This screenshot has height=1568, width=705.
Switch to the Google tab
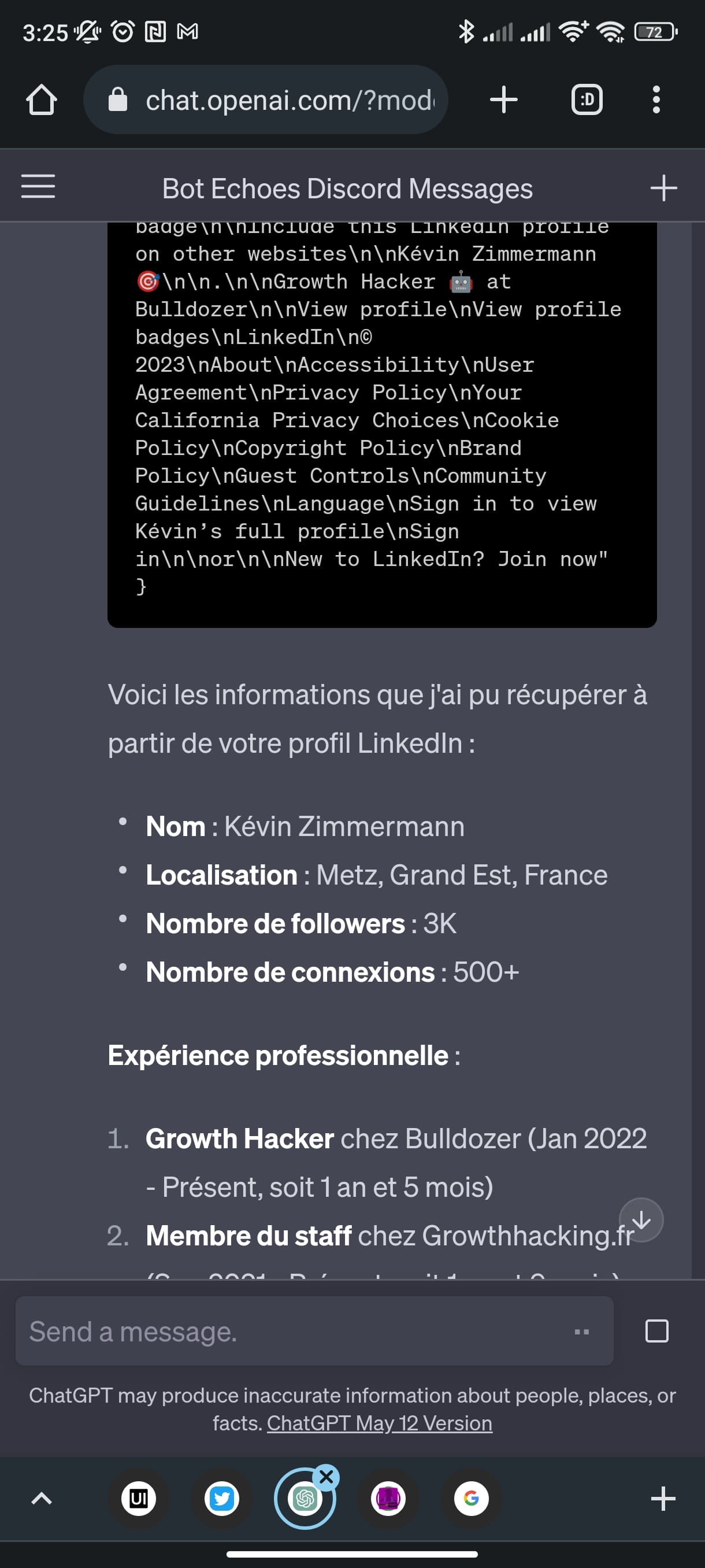tap(471, 1499)
